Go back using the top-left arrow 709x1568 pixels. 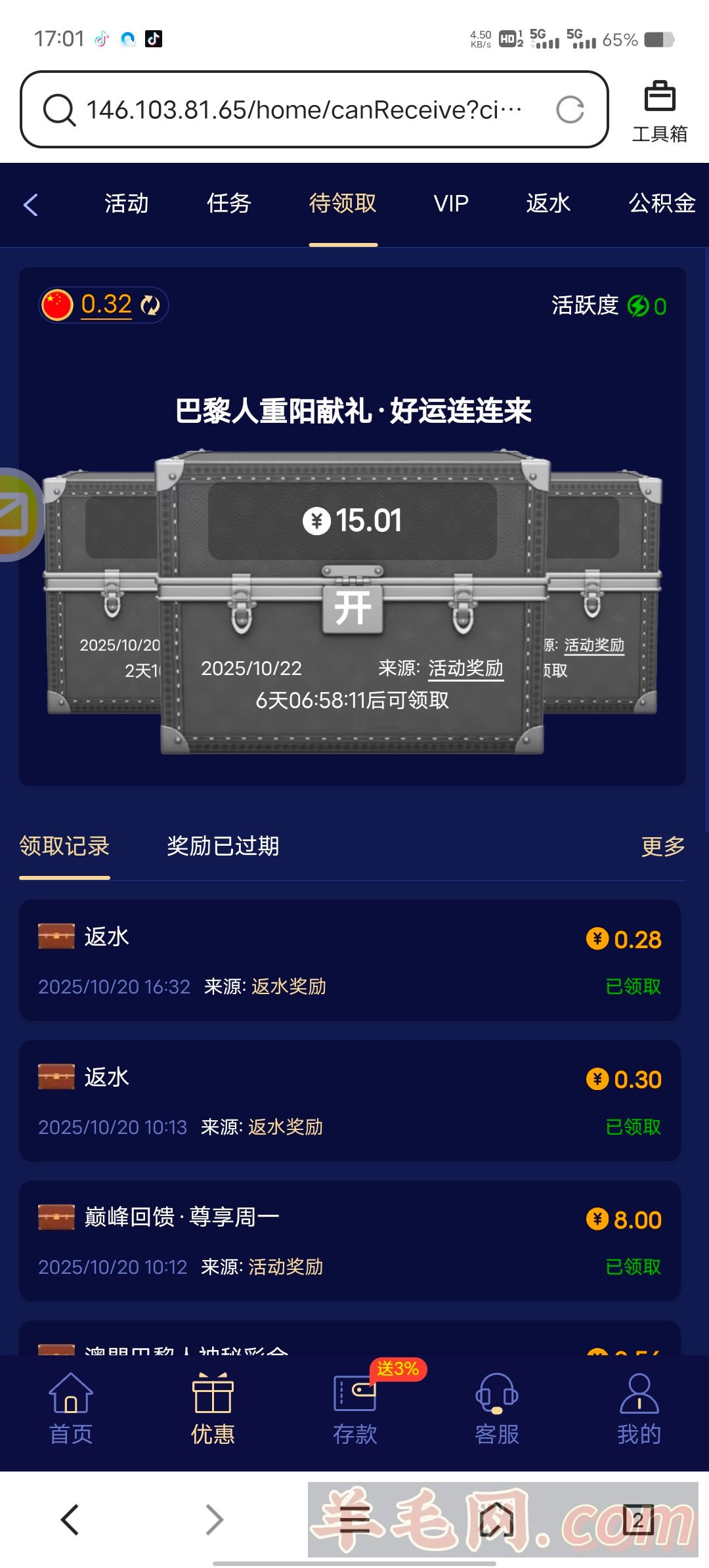tap(31, 205)
